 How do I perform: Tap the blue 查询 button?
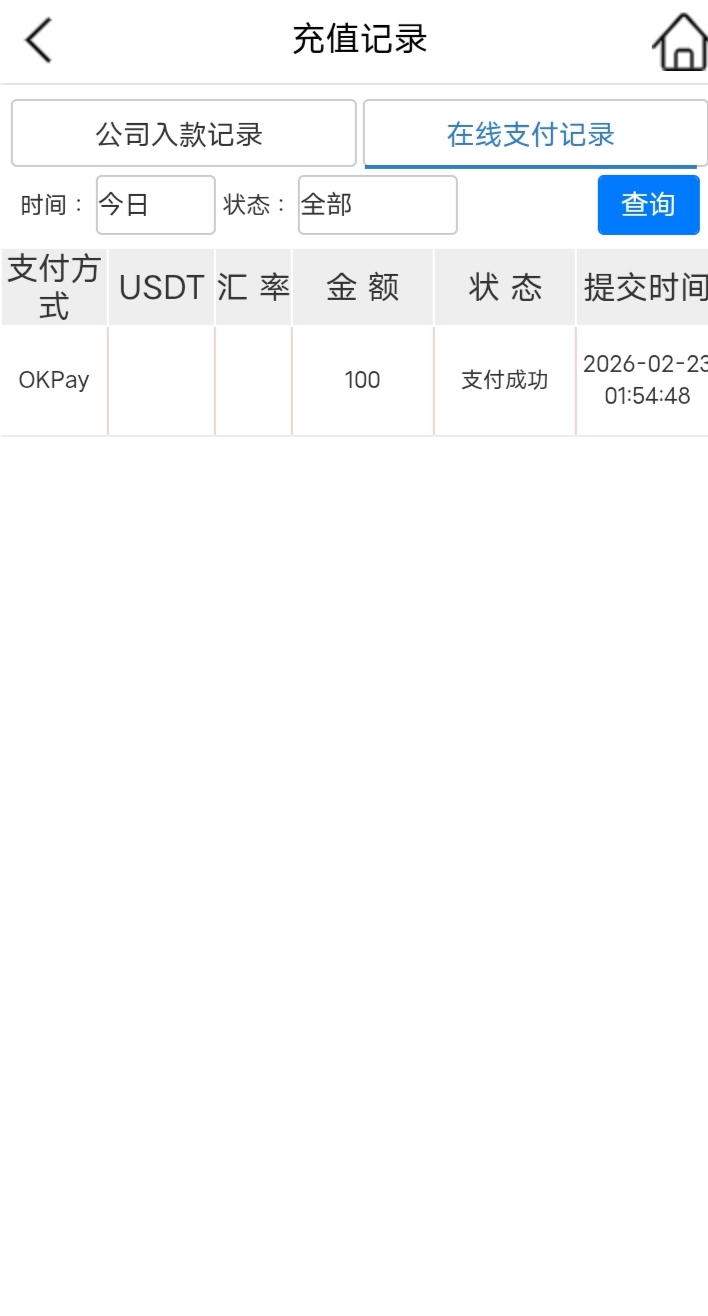point(648,205)
